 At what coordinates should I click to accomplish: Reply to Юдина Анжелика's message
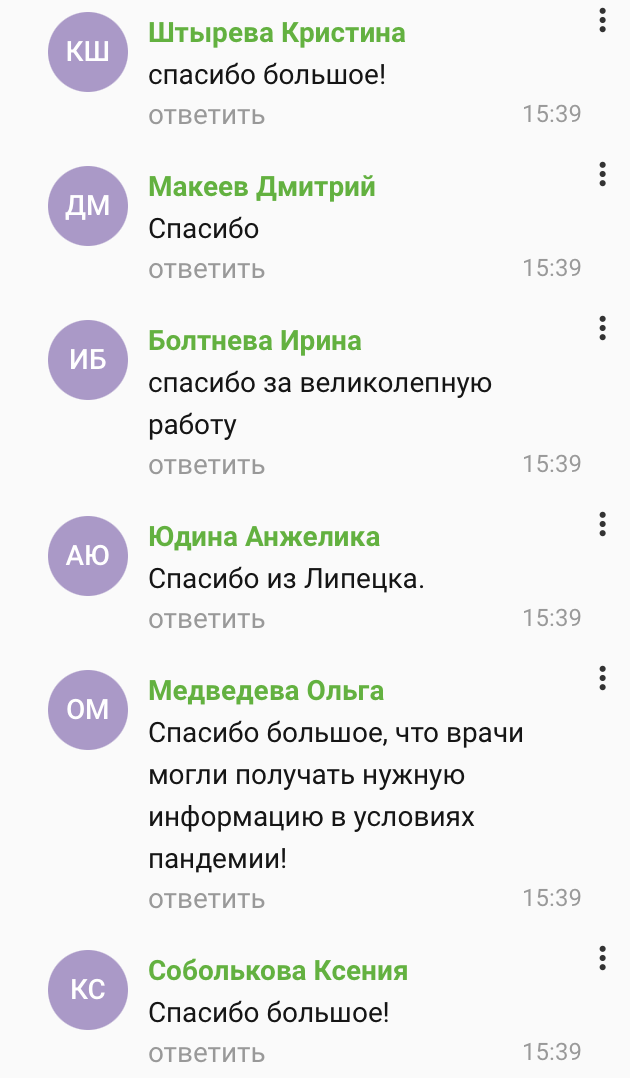(207, 619)
